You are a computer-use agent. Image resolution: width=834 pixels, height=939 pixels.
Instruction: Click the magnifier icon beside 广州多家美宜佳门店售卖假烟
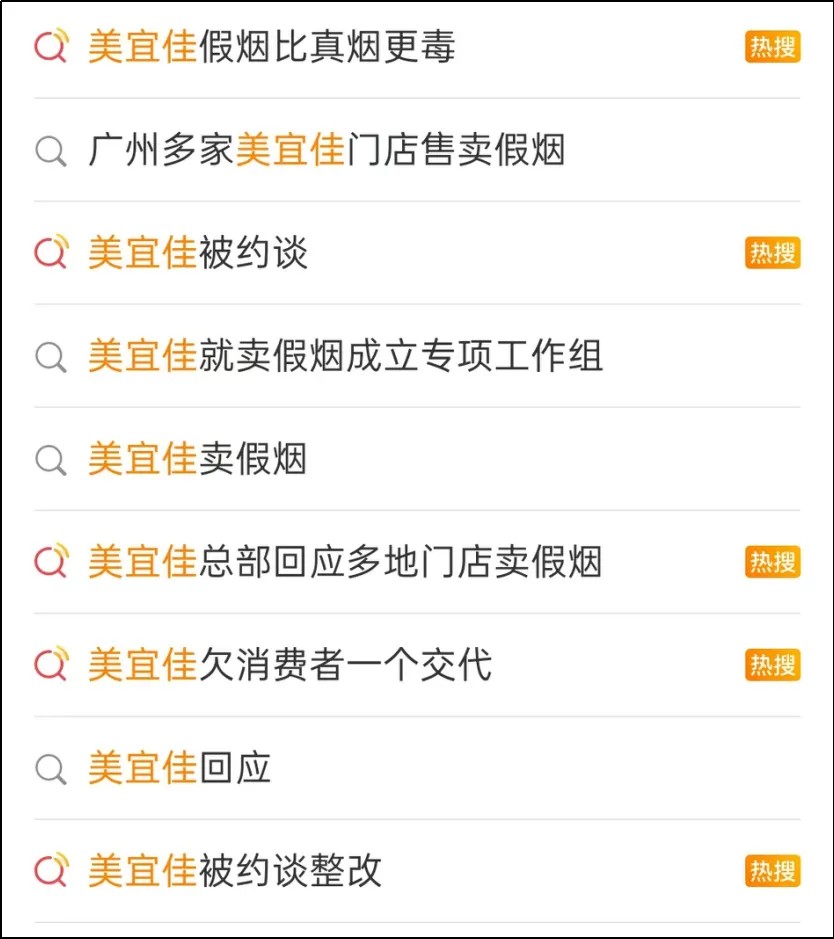pyautogui.click(x=50, y=150)
